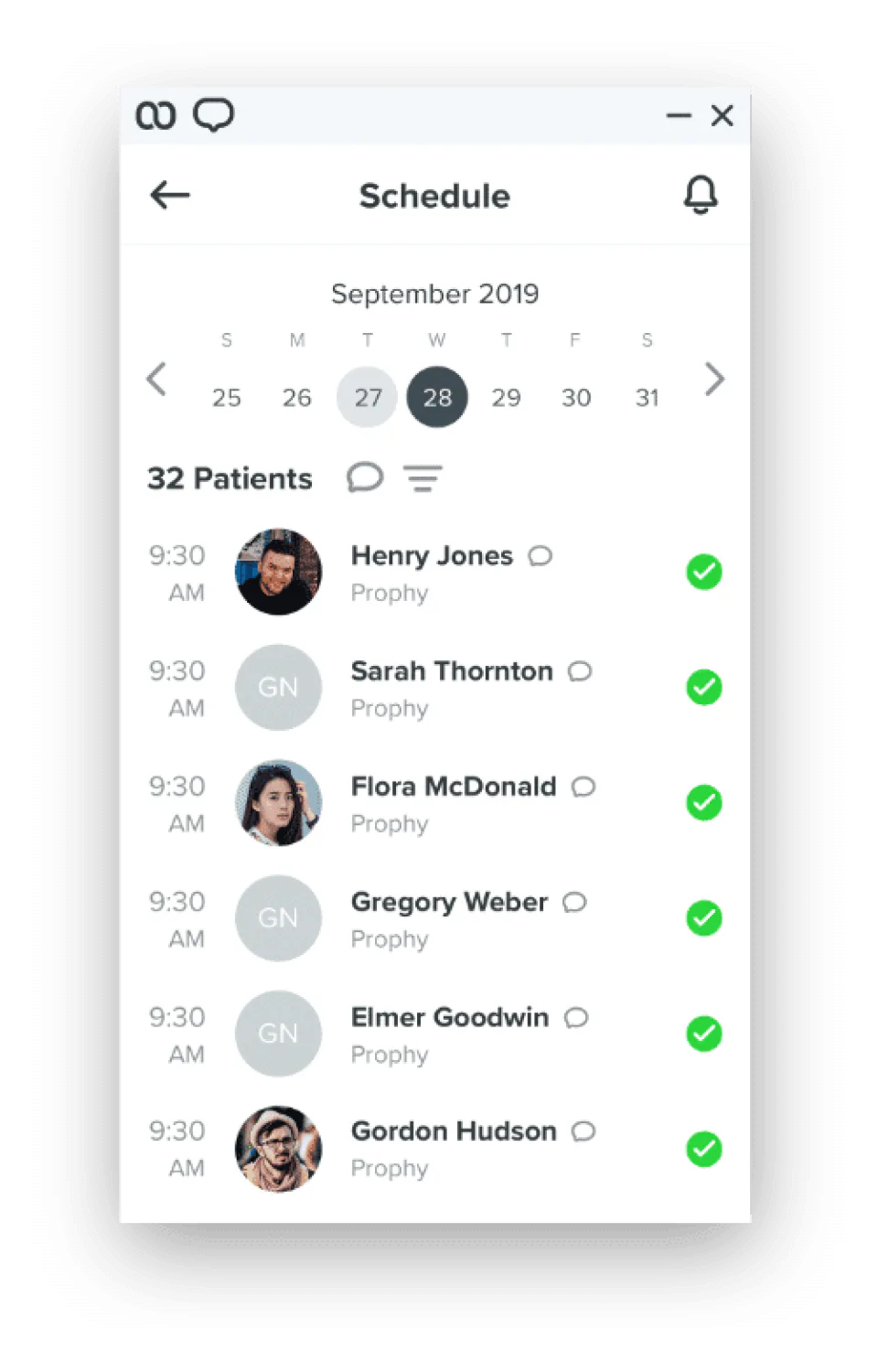Screen dimensions: 878x1372
Task: Open the notifications bell
Action: tap(701, 195)
